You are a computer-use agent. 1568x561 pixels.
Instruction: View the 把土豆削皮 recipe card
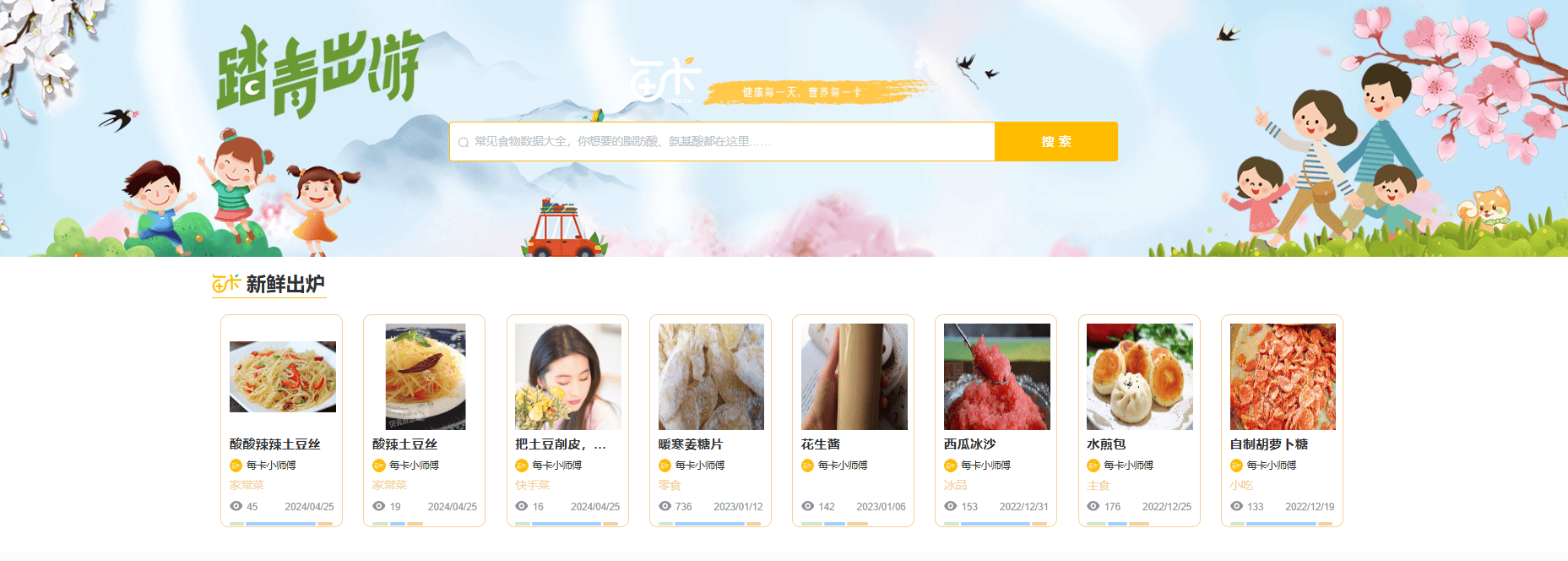pyautogui.click(x=567, y=420)
